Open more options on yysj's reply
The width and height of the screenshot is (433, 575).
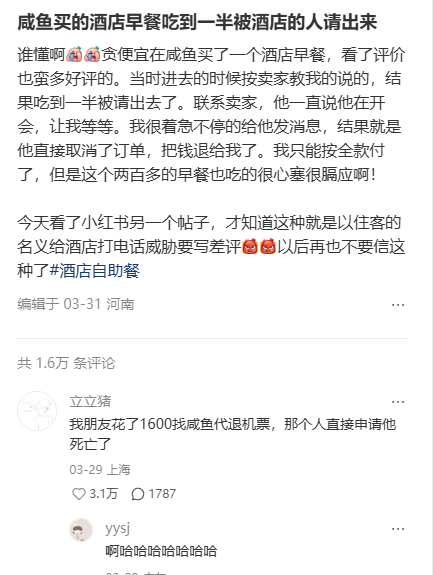tap(398, 529)
